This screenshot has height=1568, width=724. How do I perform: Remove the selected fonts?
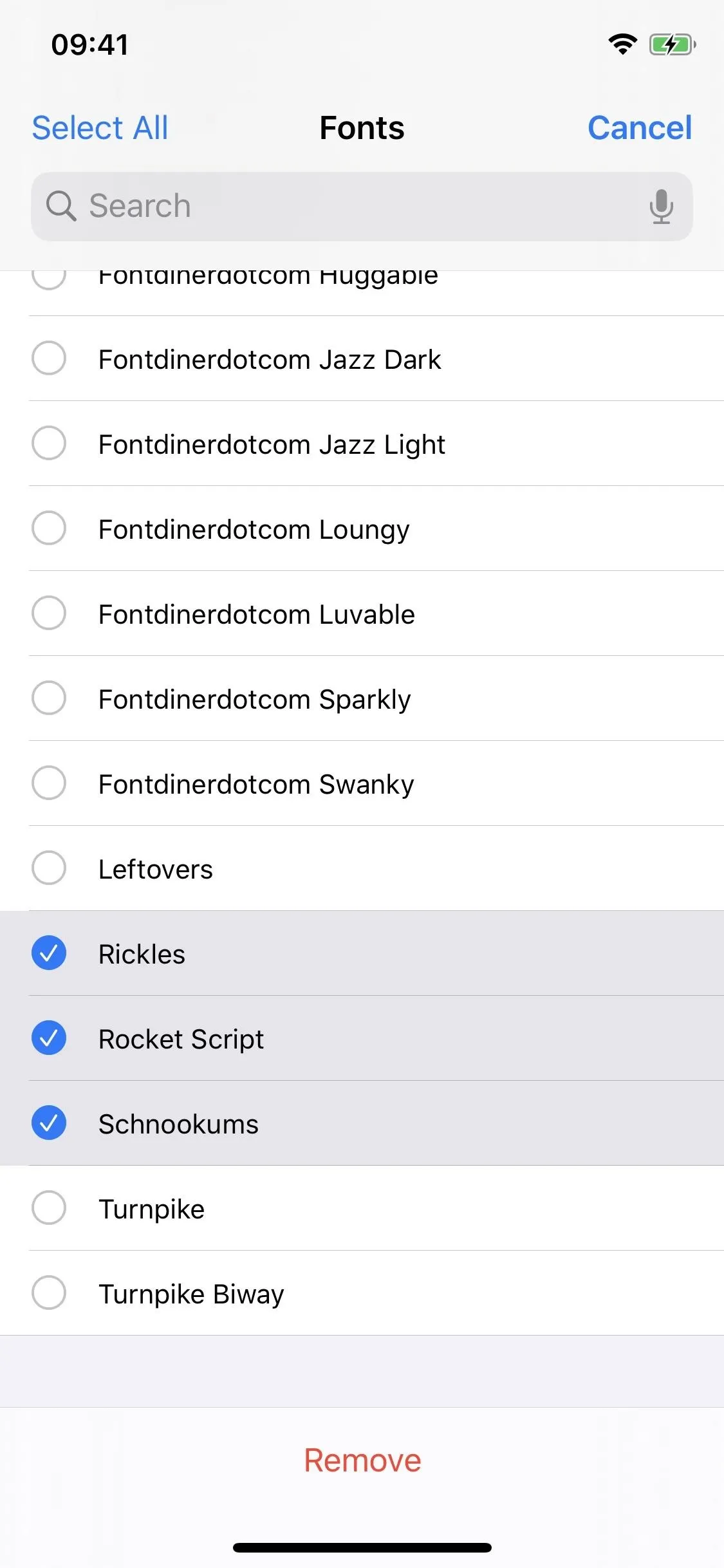(x=362, y=1460)
